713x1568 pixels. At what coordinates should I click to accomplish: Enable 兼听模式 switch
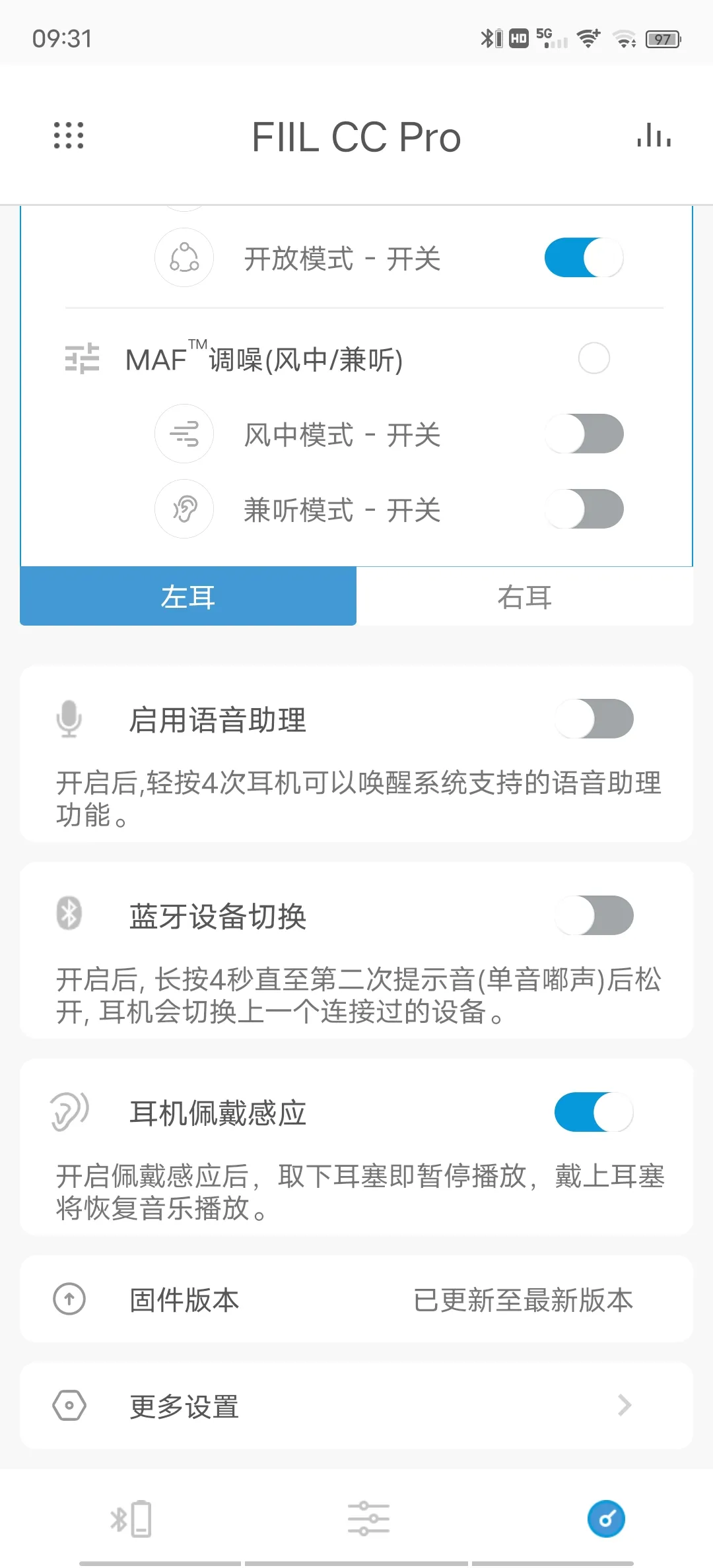[x=584, y=509]
